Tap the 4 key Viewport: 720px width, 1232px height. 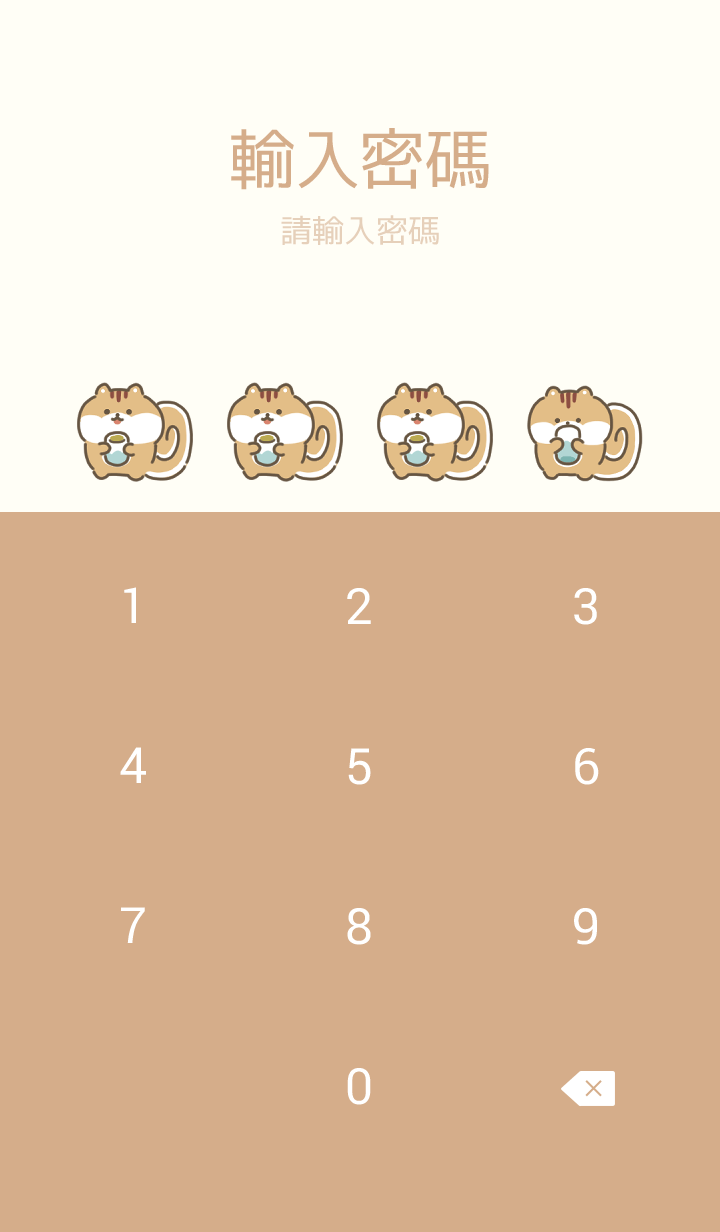click(132, 767)
